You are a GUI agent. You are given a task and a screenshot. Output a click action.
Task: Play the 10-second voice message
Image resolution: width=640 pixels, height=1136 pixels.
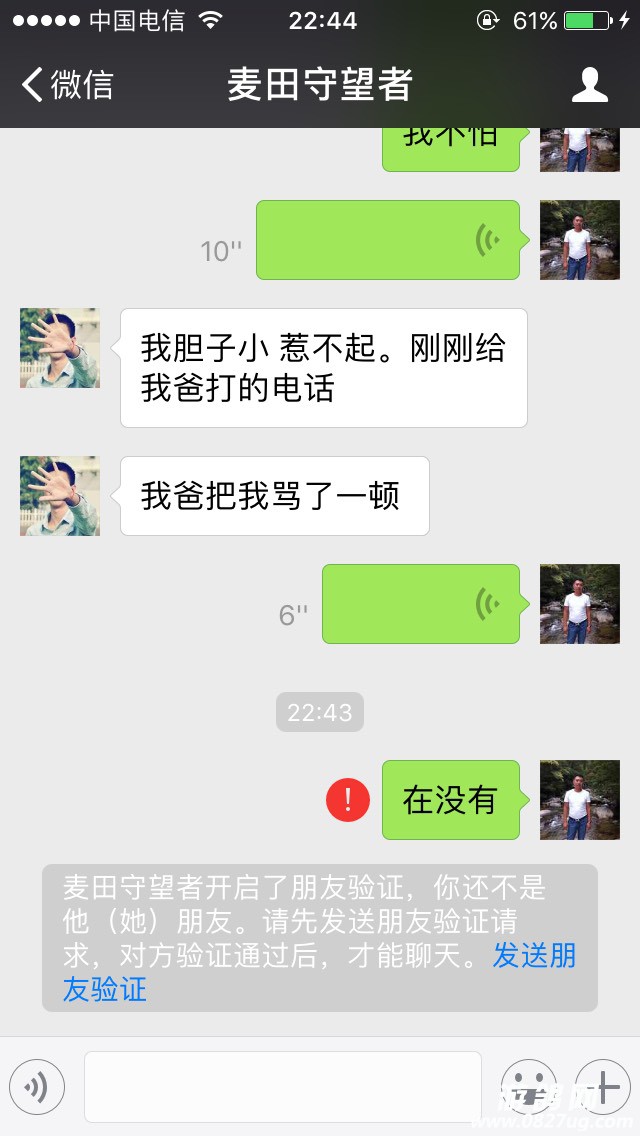[x=388, y=240]
